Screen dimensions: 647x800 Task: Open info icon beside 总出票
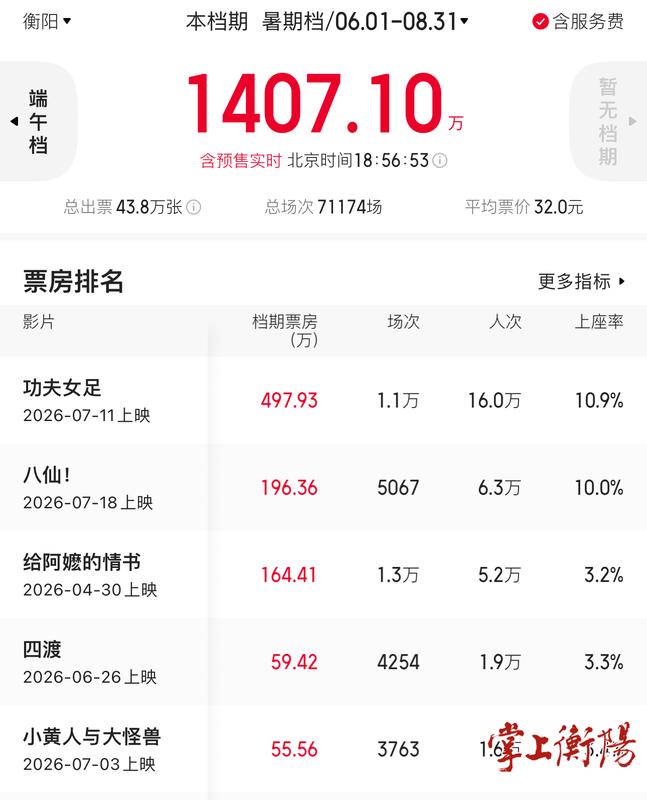[x=193, y=207]
